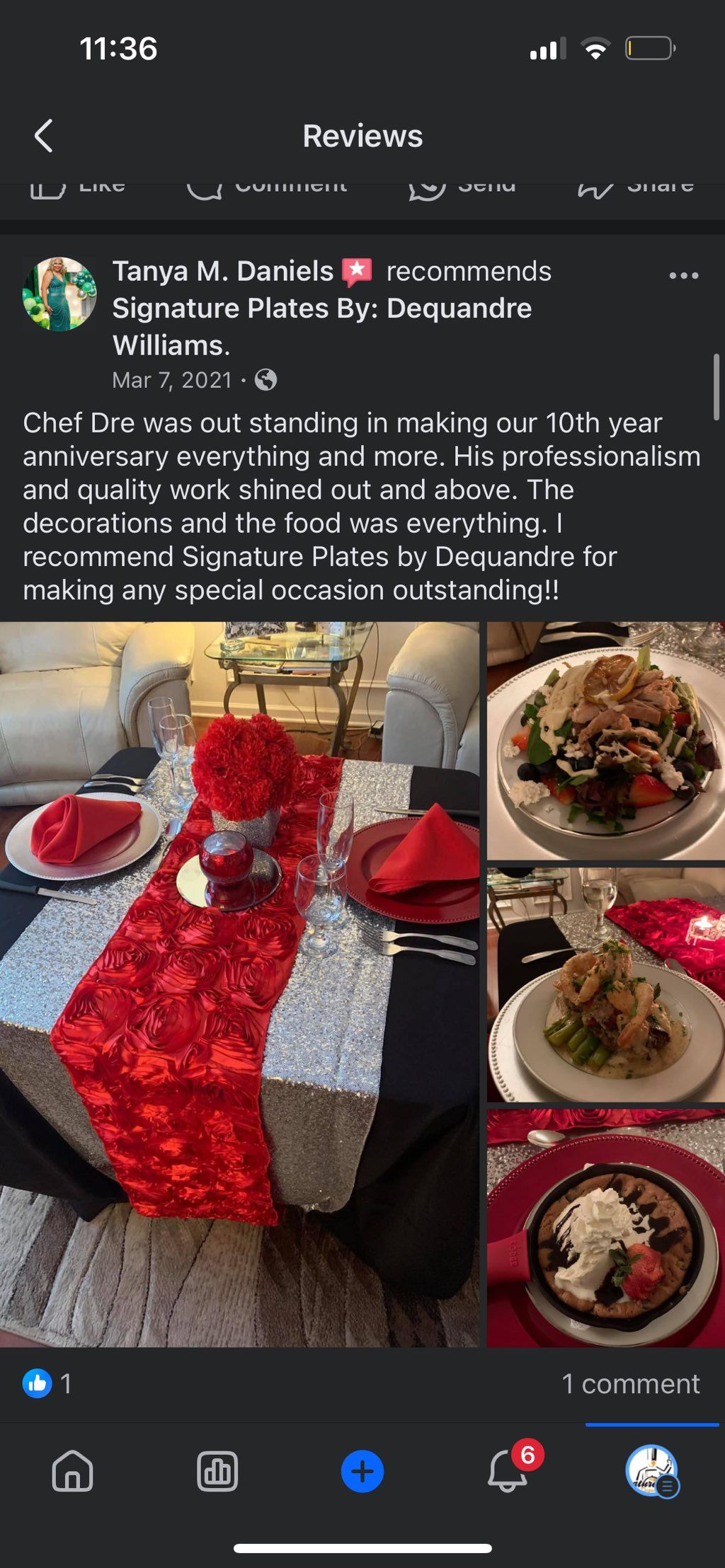Open the notifications bell
The image size is (725, 1568).
coord(508,1471)
